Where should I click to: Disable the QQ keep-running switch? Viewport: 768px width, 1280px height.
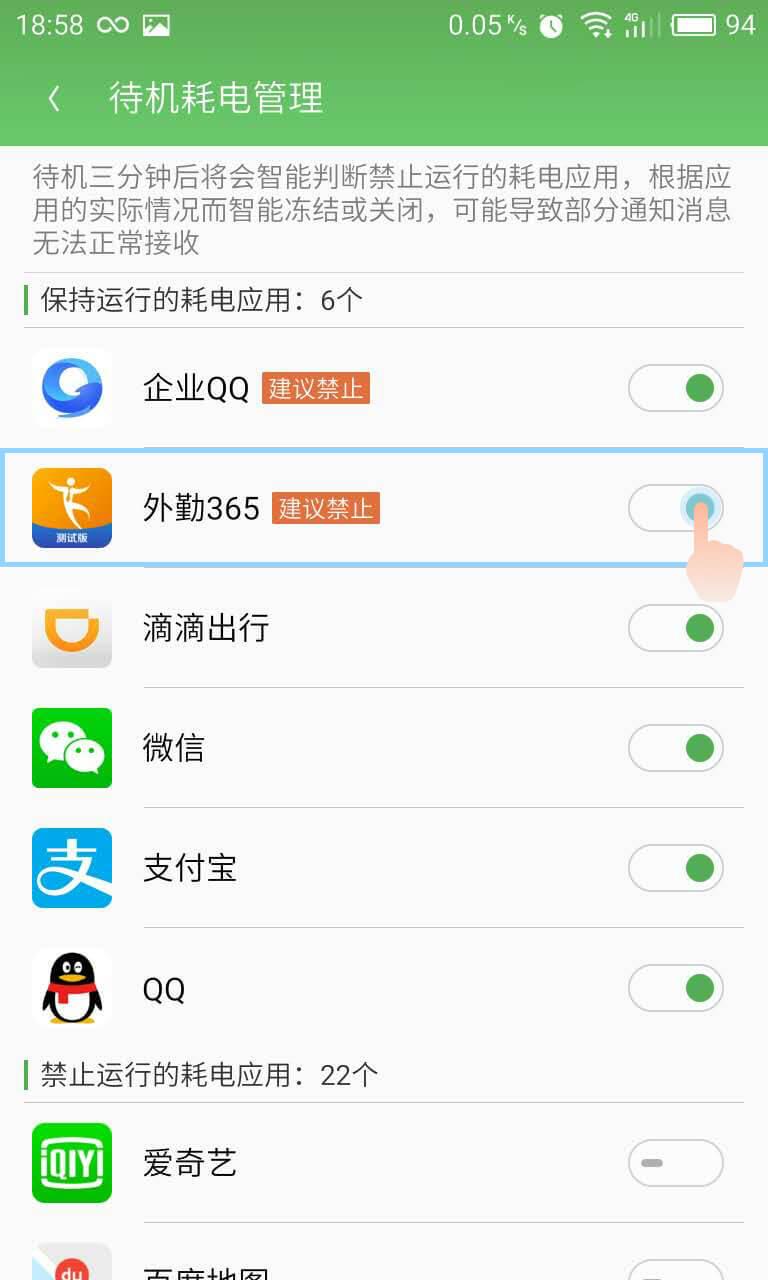[676, 988]
